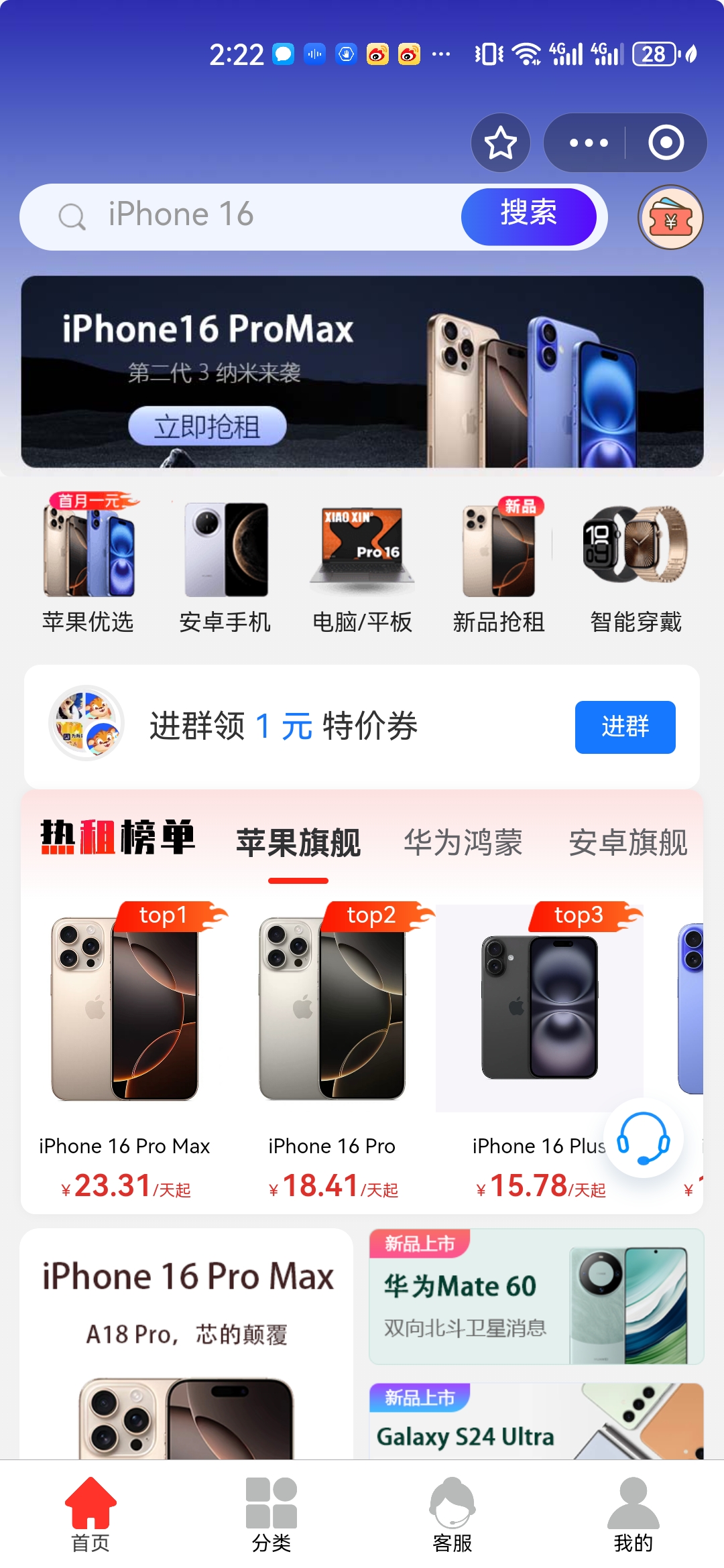Open the three-dot more options menu
Viewport: 724px width, 1568px height.
[588, 143]
